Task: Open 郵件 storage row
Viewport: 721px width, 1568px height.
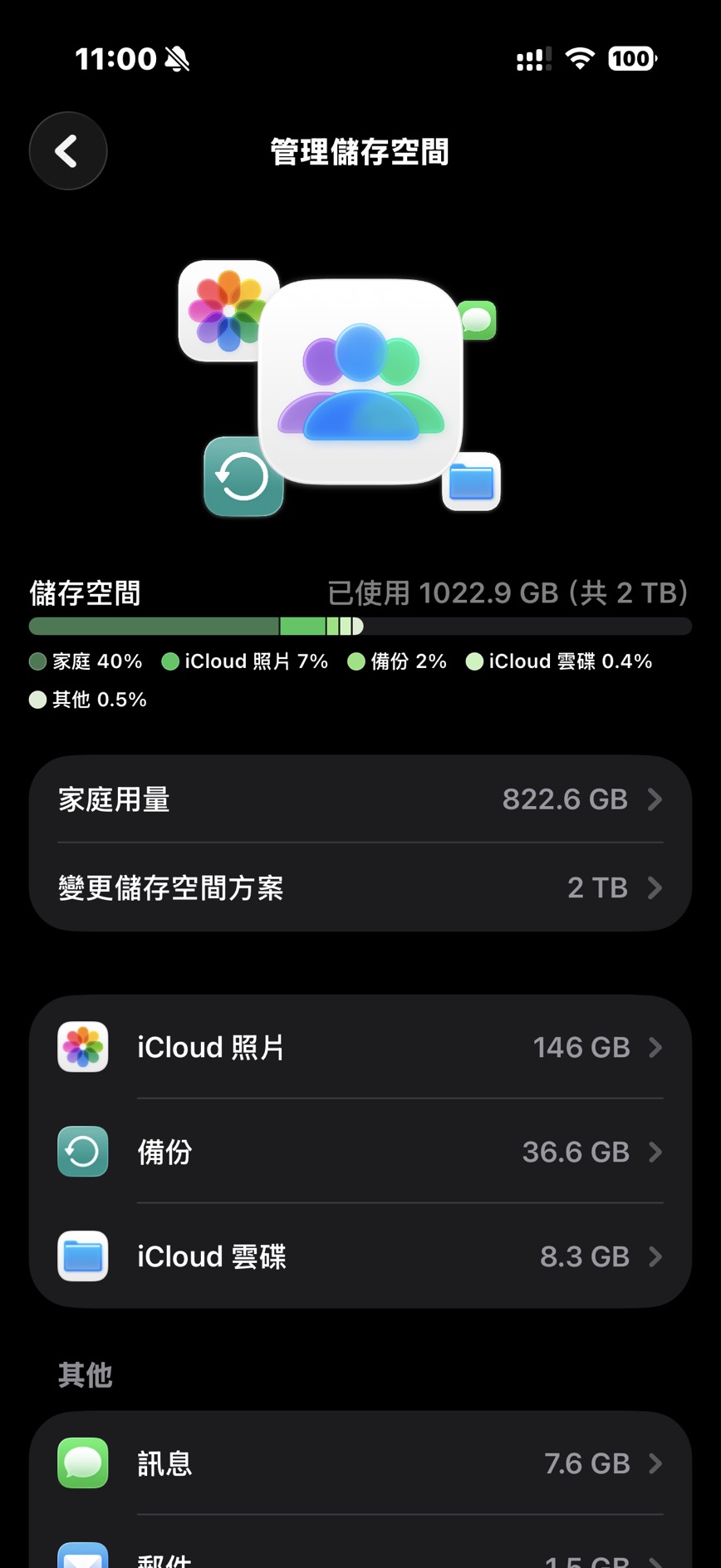Action: 360,1556
